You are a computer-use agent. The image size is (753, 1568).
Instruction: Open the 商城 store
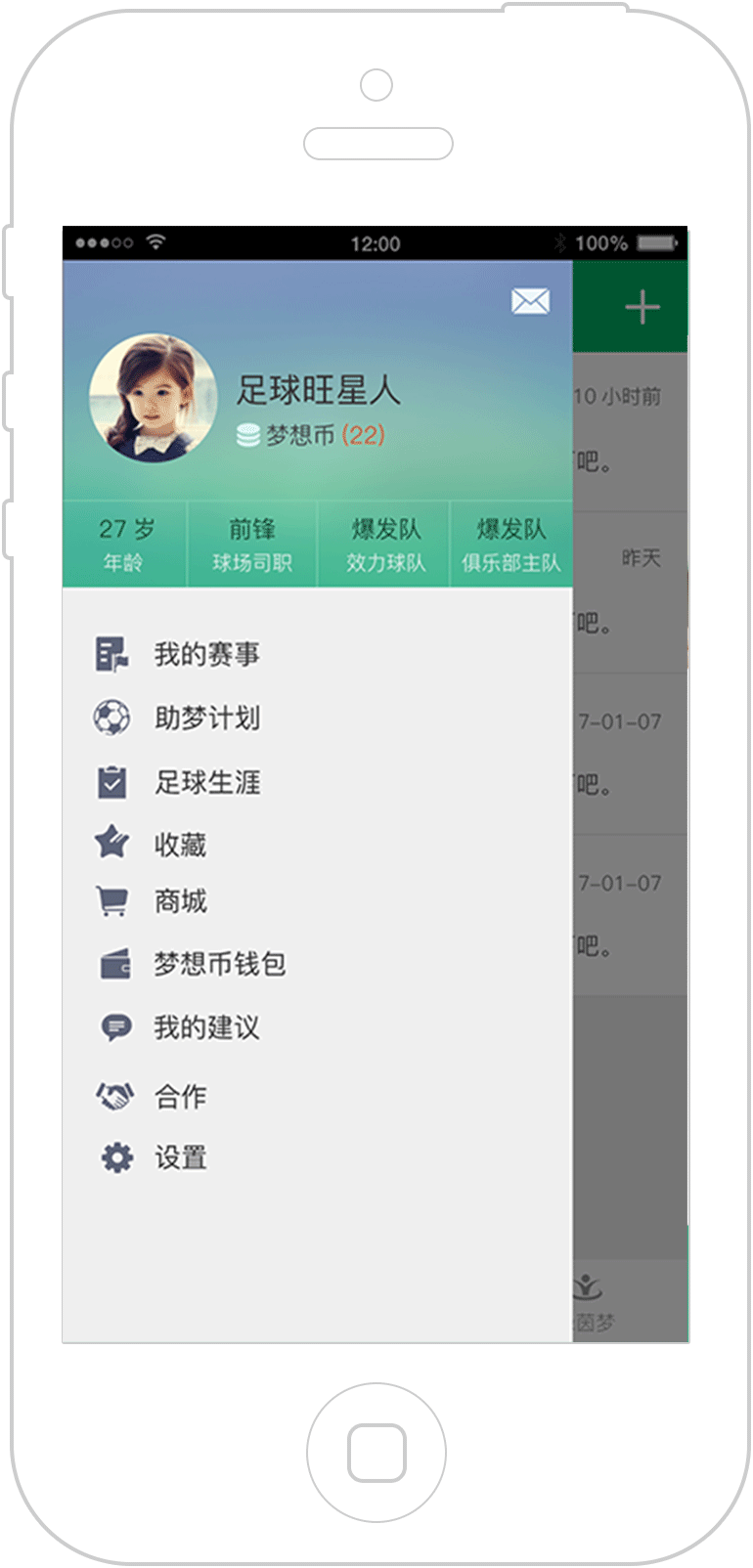coord(317,900)
